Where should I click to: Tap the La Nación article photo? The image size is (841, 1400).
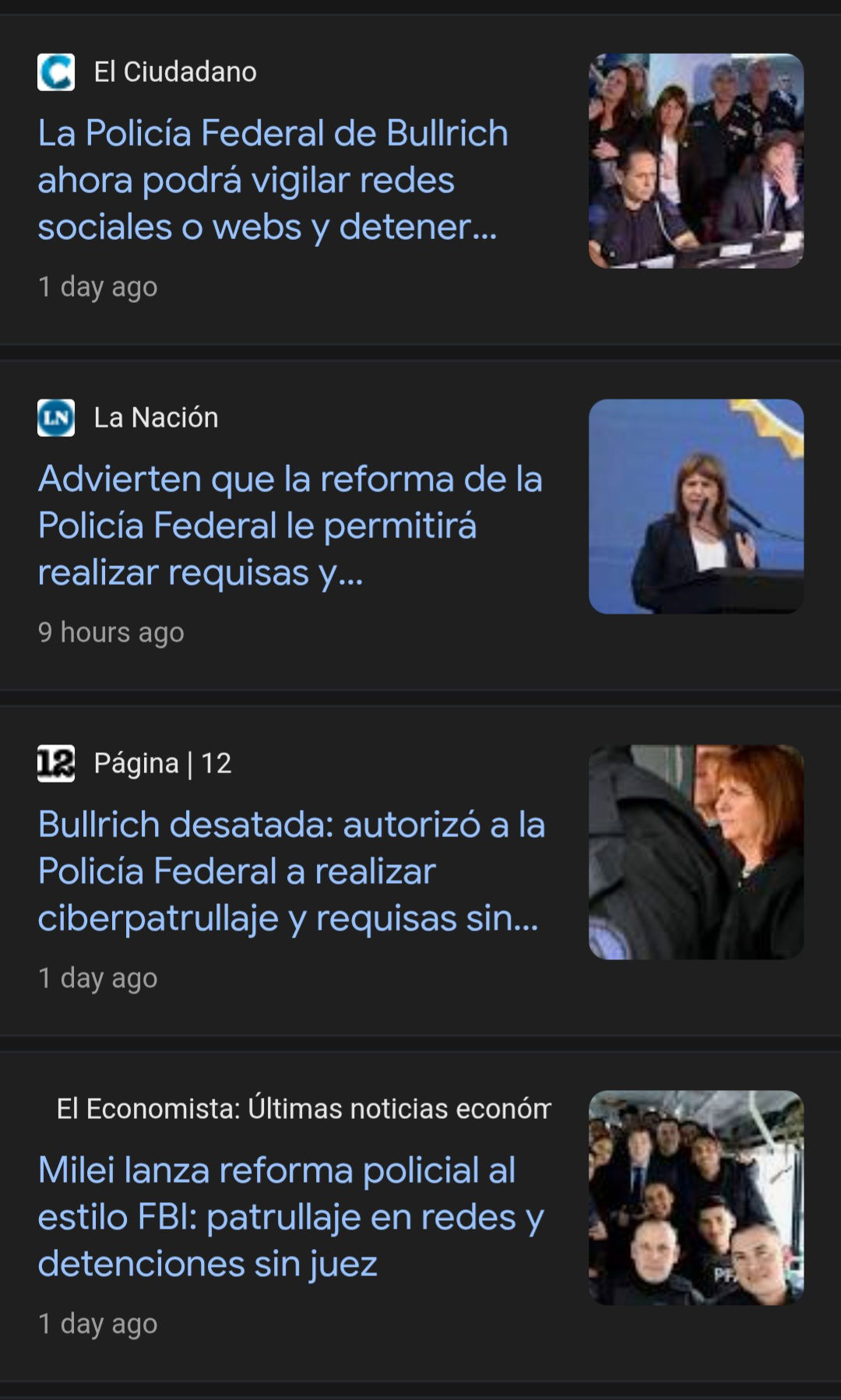696,507
